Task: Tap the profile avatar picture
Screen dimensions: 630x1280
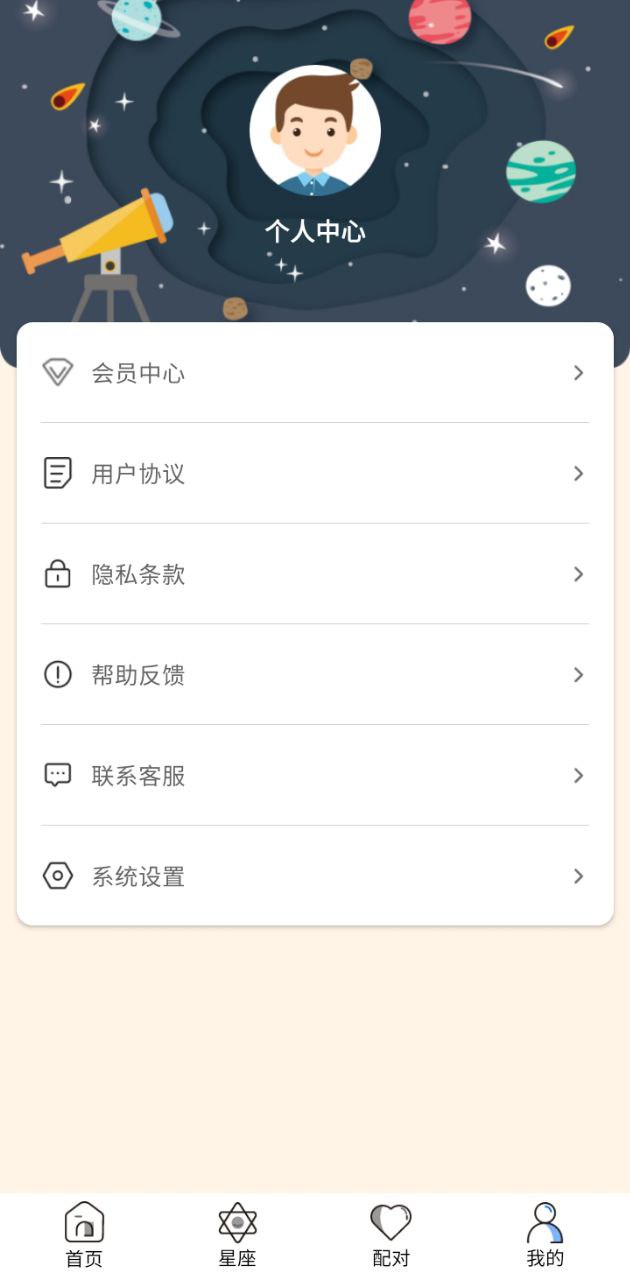Action: pyautogui.click(x=315, y=131)
